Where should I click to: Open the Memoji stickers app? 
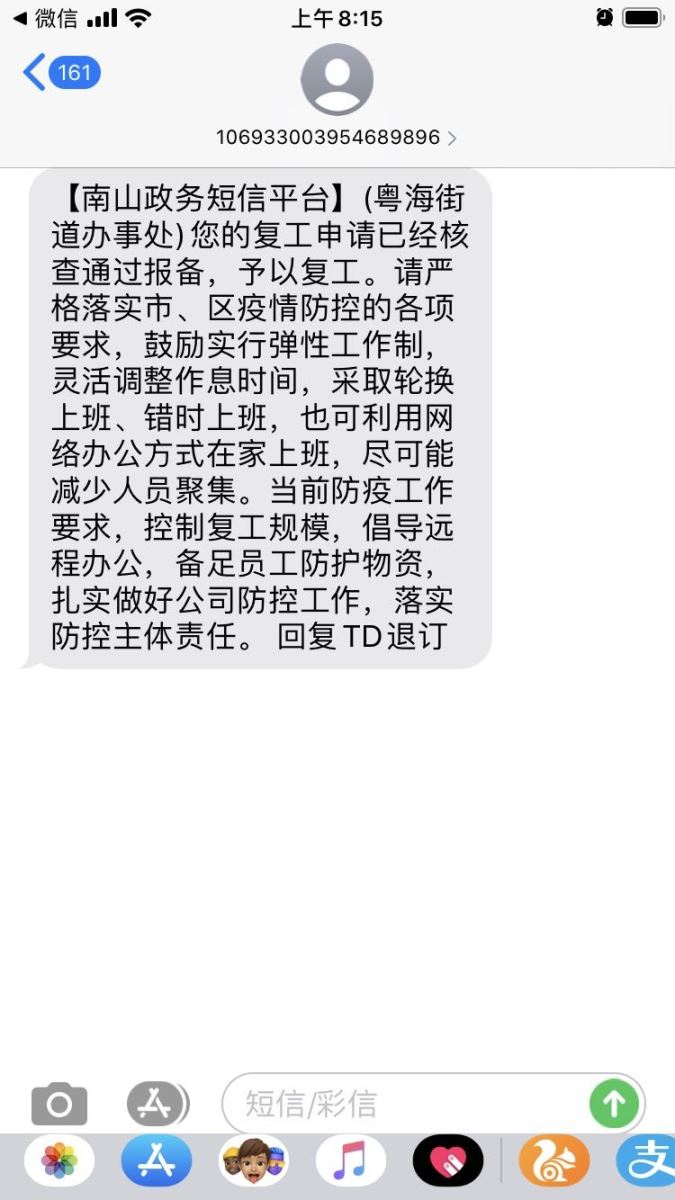tap(254, 1162)
